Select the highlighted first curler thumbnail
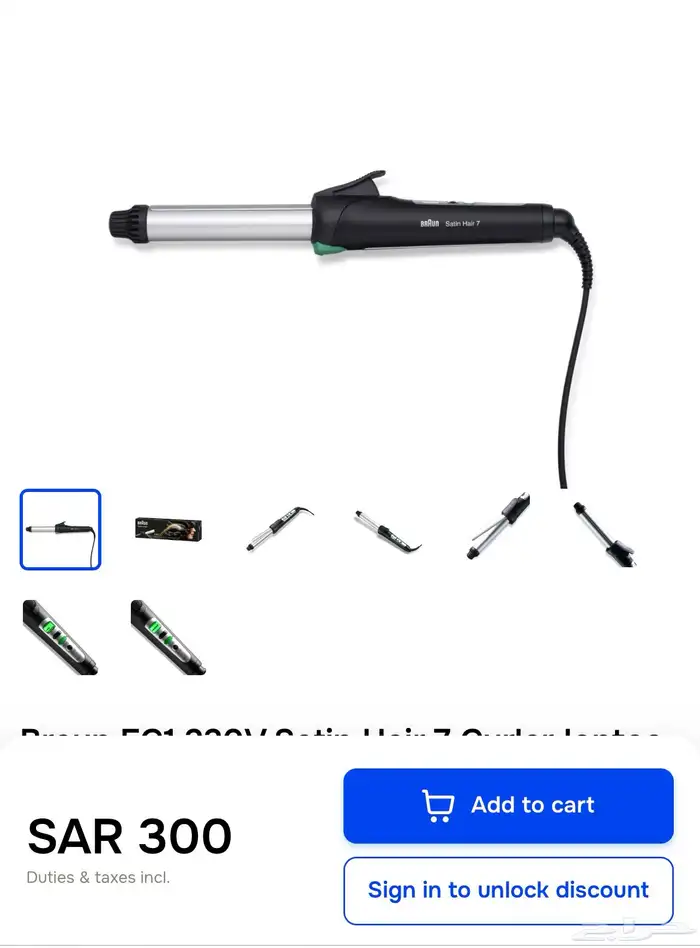This screenshot has width=700, height=948. [x=60, y=529]
